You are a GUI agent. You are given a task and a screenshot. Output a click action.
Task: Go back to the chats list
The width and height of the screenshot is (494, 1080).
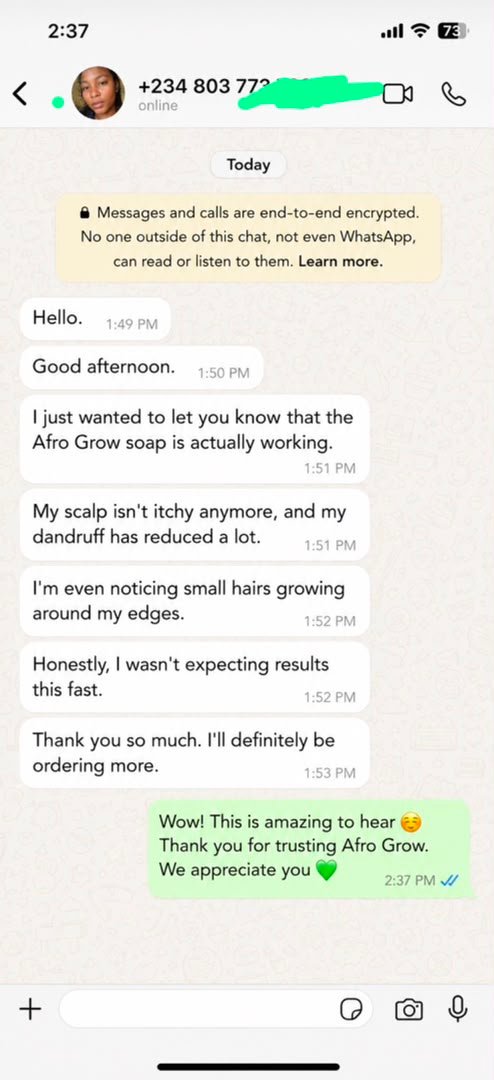click(x=21, y=94)
